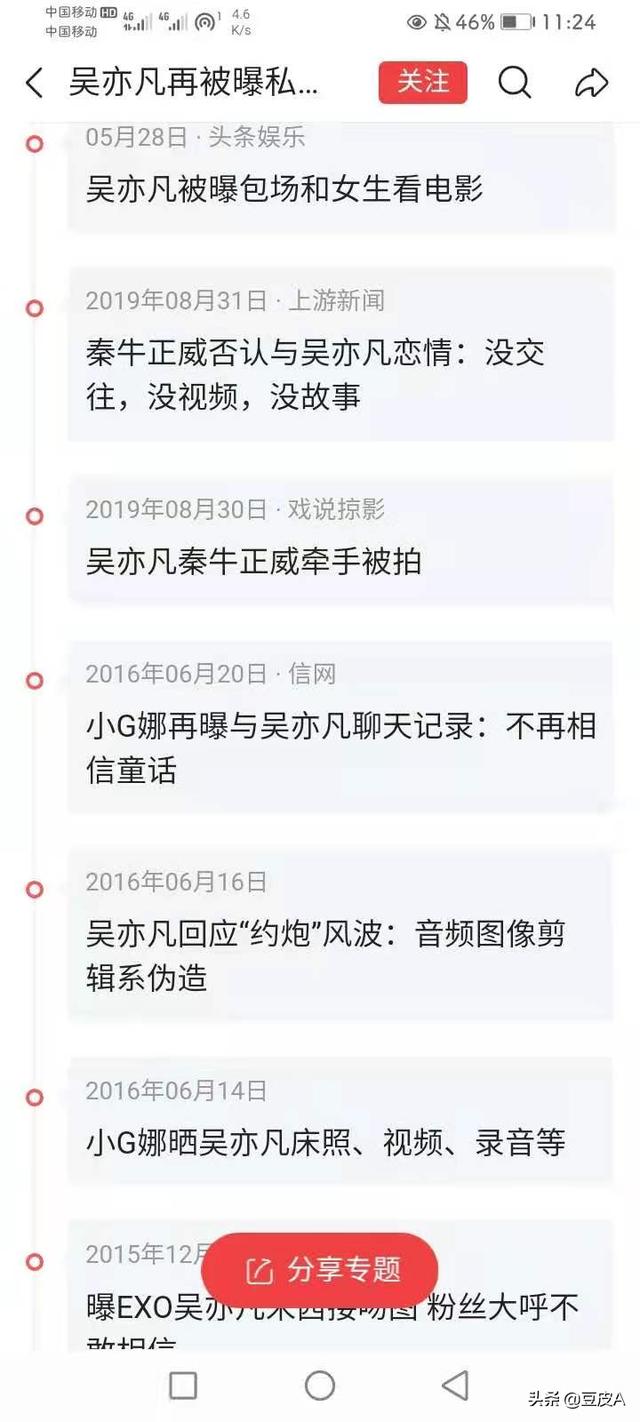Go to home screen via the circle button
The image size is (640, 1422).
(x=320, y=1385)
